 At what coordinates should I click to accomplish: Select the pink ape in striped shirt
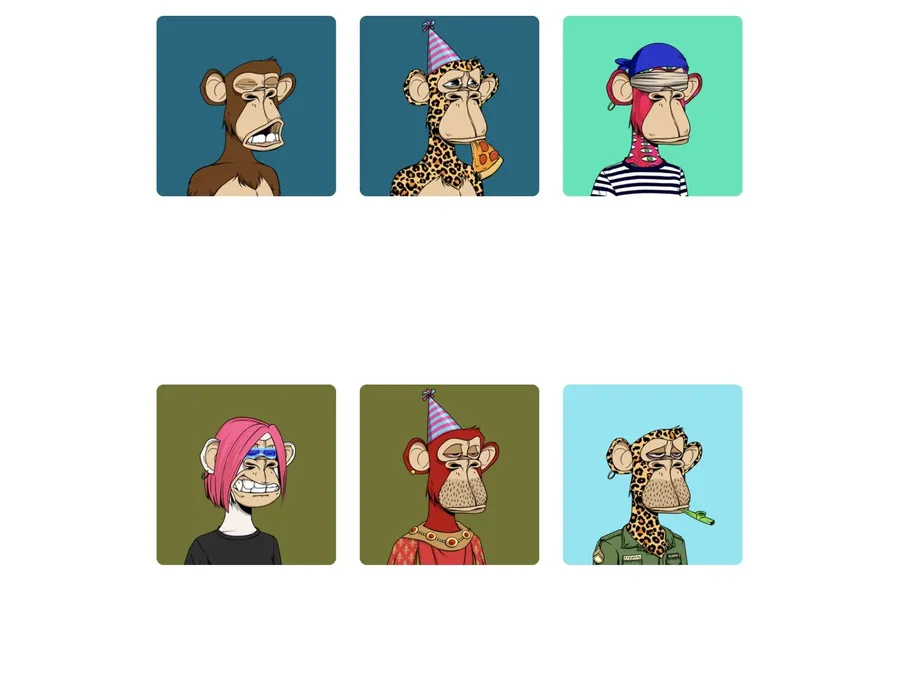pyautogui.click(x=652, y=106)
